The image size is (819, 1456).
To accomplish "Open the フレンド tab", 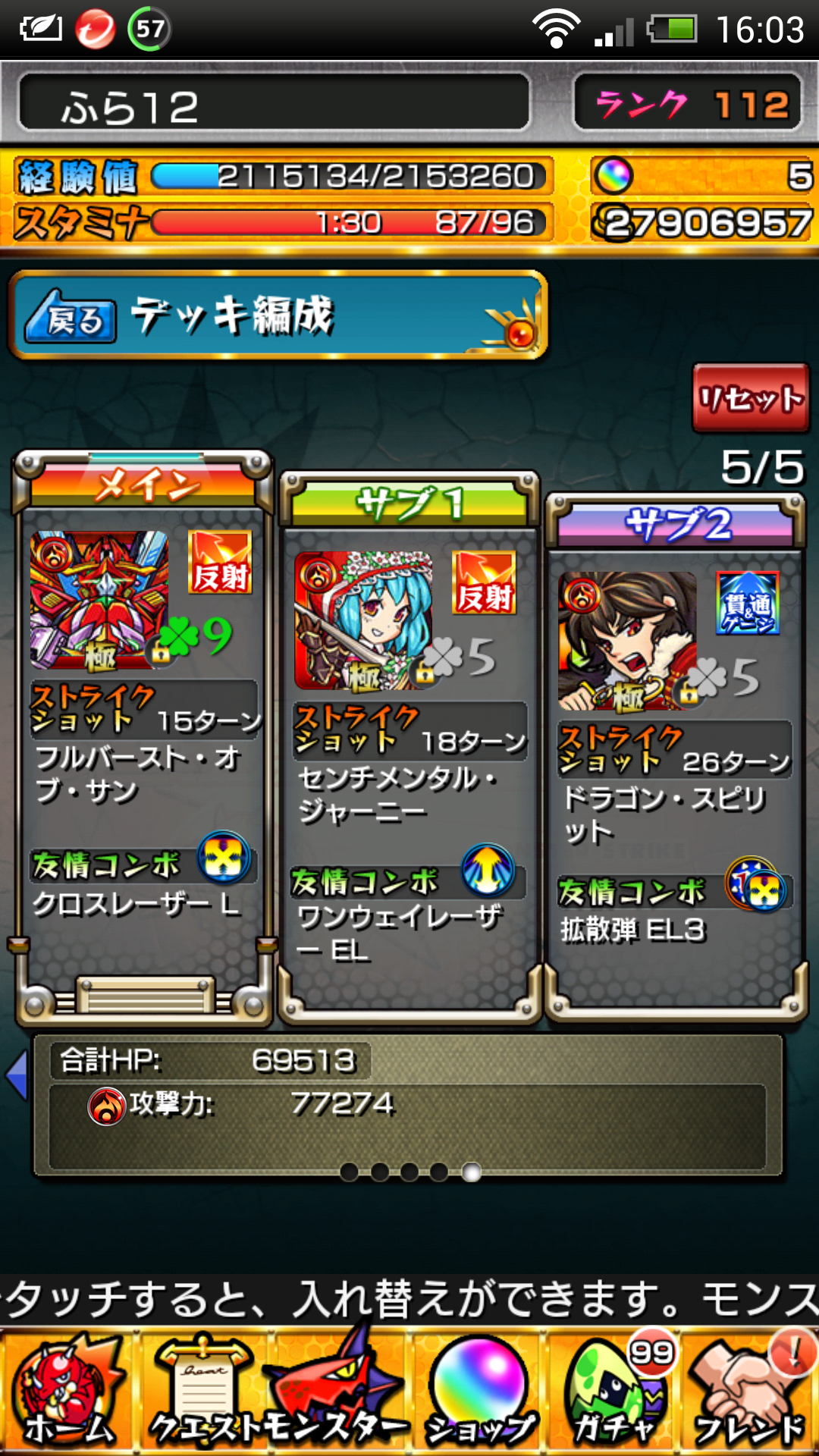I will (751, 1392).
